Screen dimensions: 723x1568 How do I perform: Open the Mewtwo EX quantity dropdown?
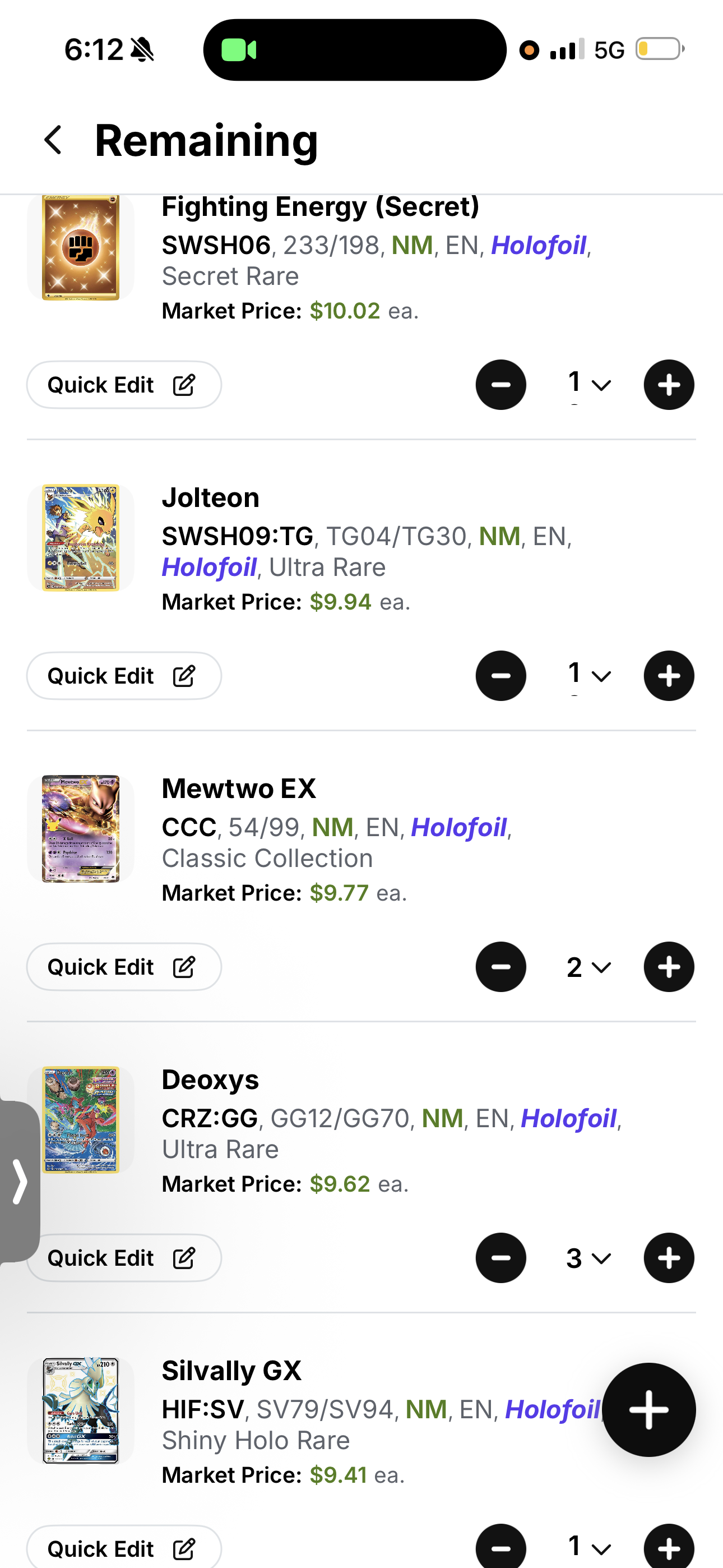pos(588,967)
